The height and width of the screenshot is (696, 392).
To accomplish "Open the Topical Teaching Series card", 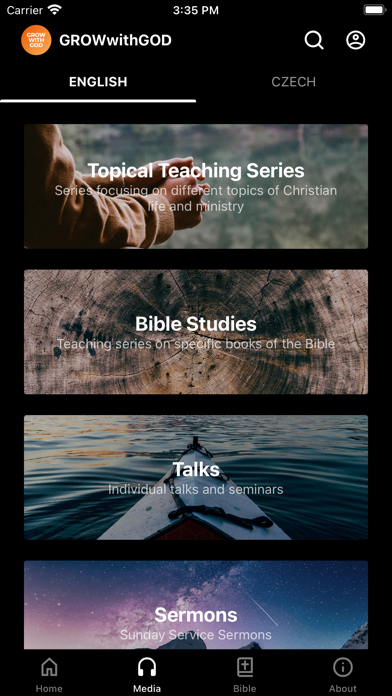I will point(196,186).
